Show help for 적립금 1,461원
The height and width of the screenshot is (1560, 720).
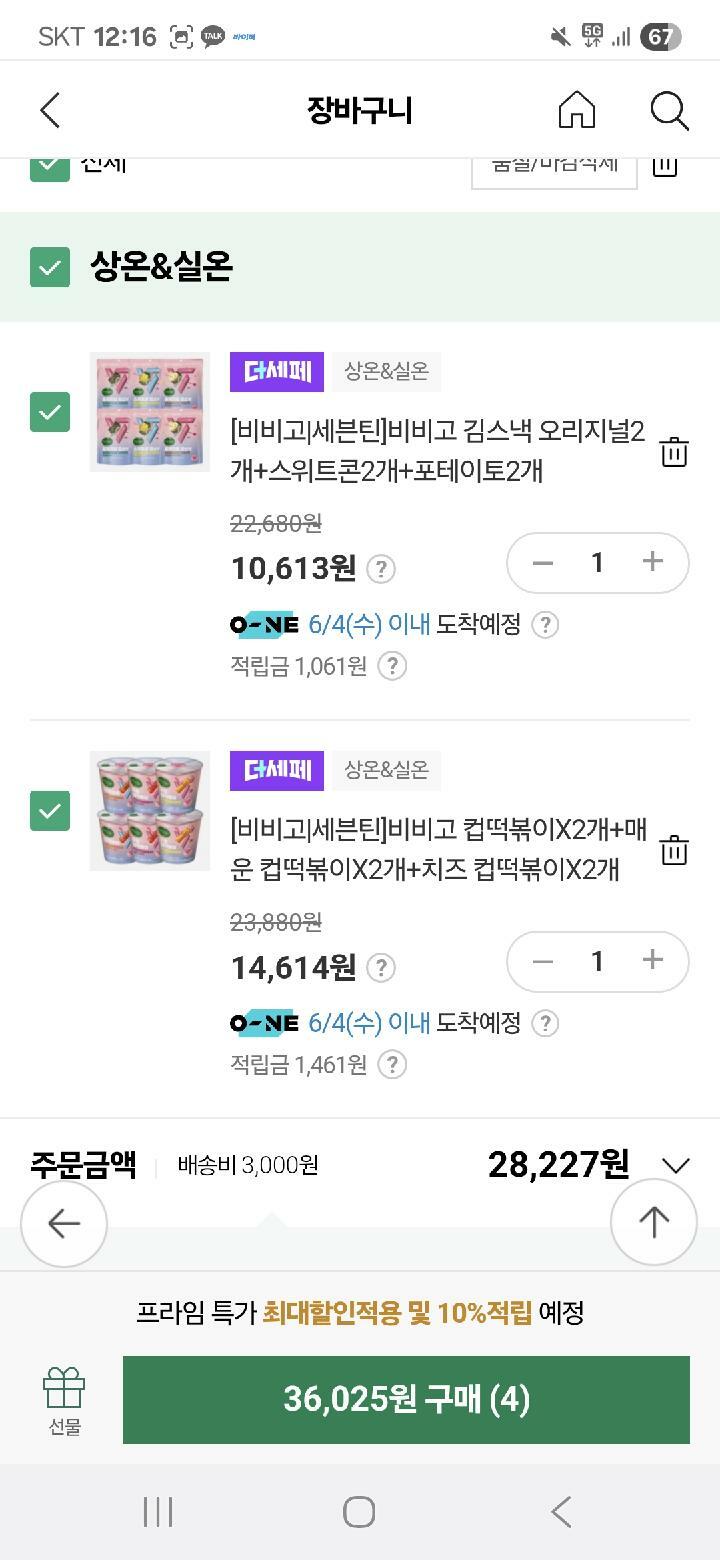tap(393, 1065)
